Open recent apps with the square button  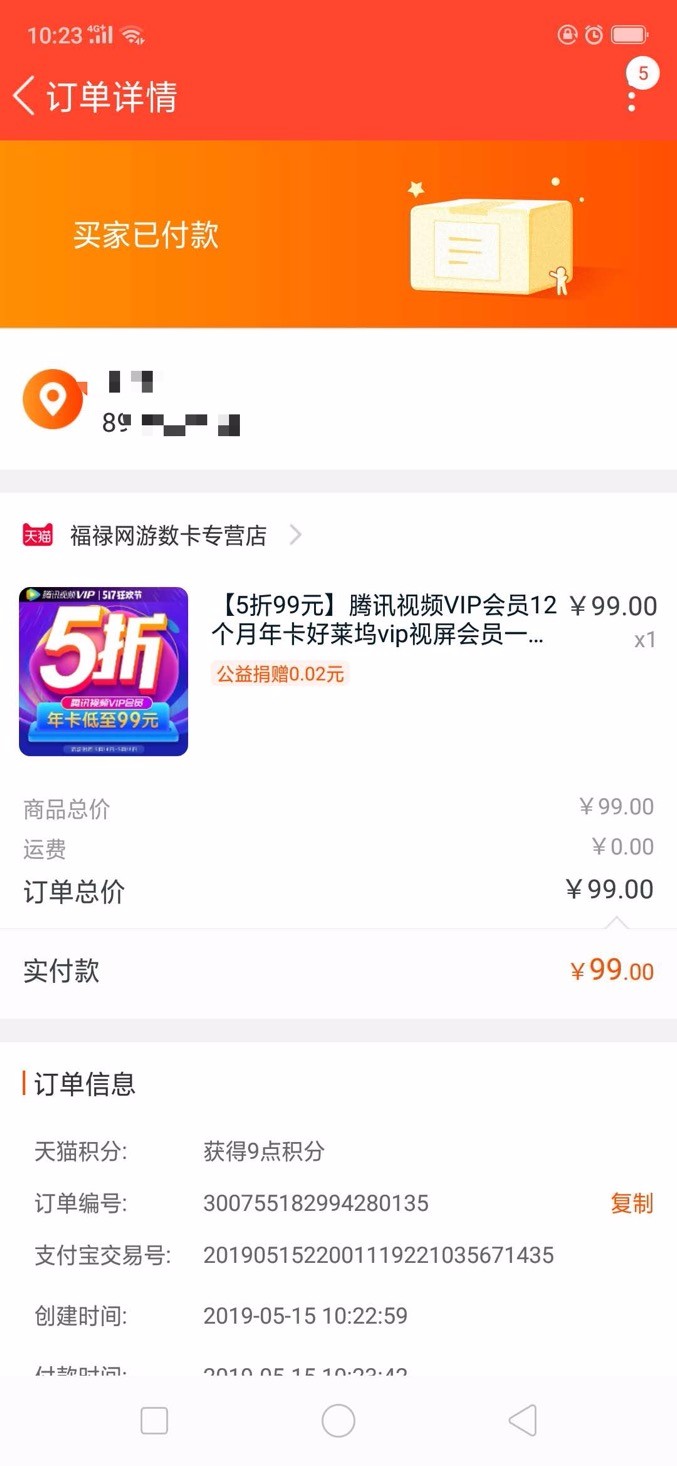pyautogui.click(x=154, y=1420)
